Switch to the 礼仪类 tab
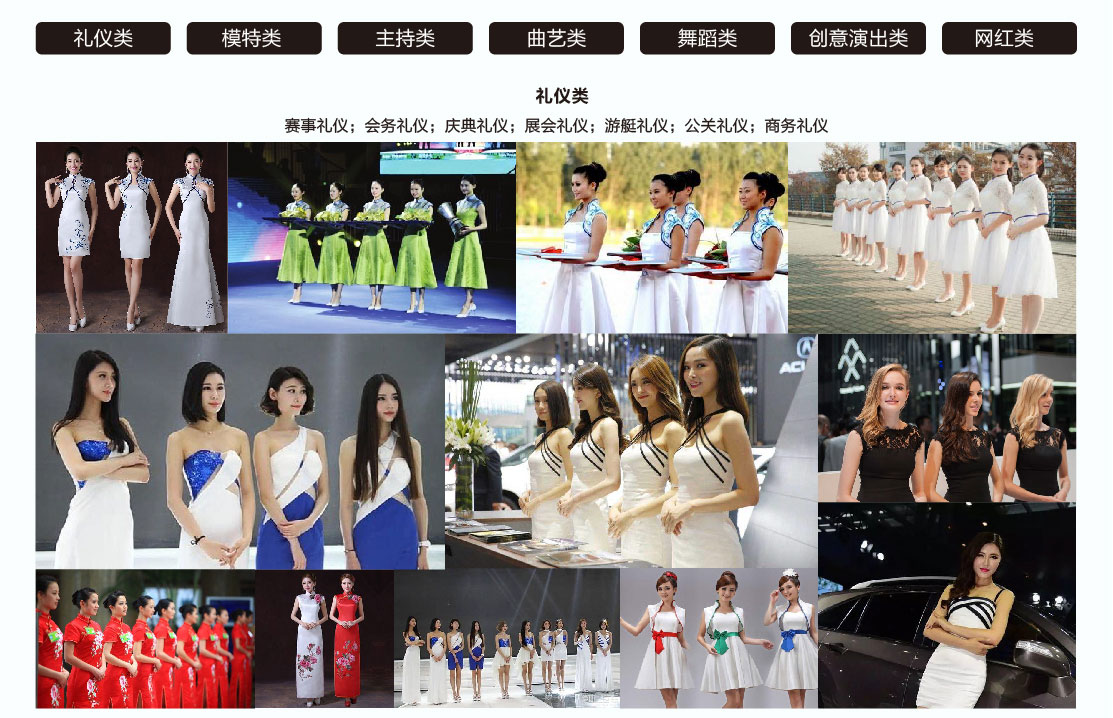 tap(103, 39)
